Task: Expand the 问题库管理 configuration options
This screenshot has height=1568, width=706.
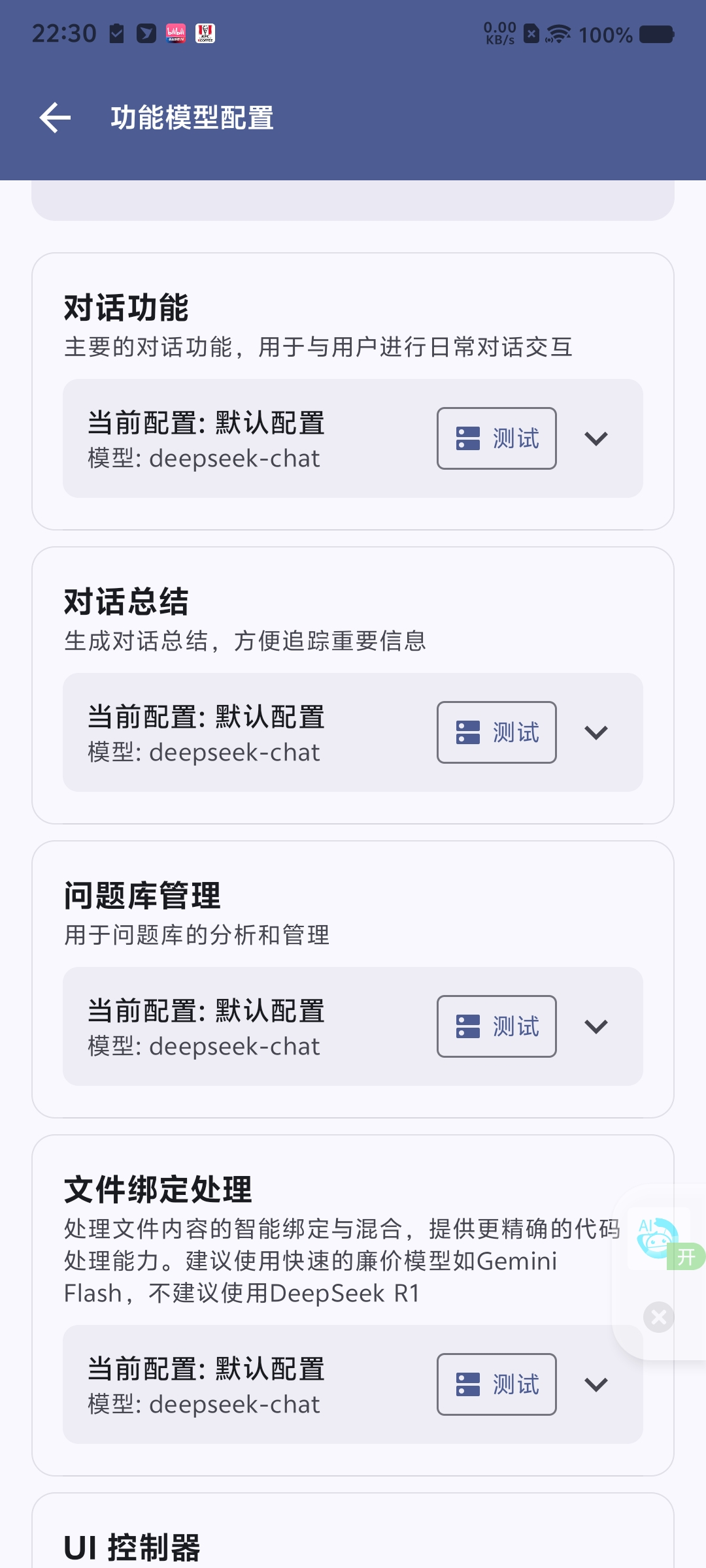Action: pyautogui.click(x=596, y=1026)
